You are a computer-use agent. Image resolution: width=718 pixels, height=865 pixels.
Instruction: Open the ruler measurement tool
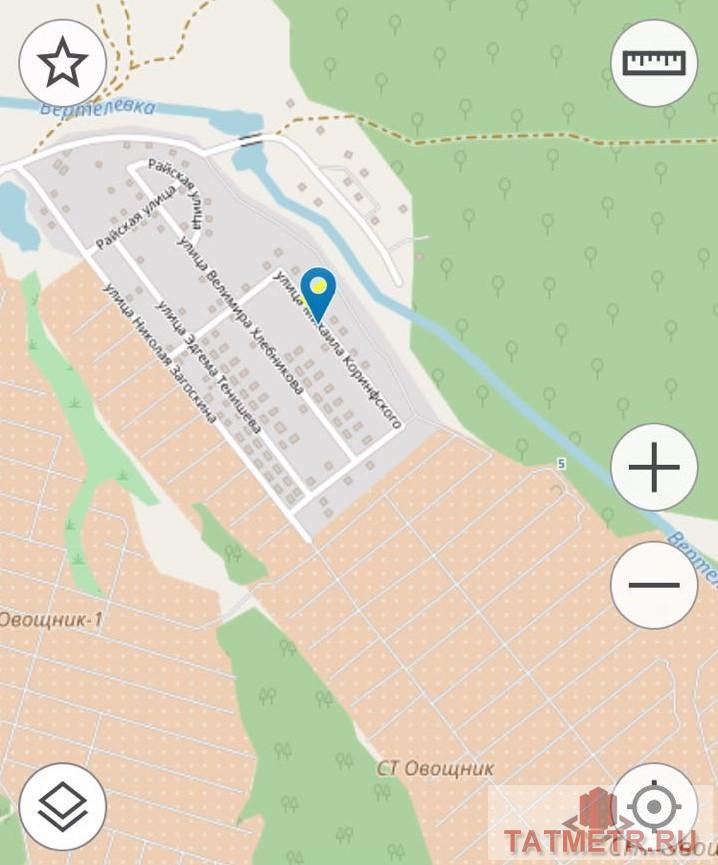point(654,63)
